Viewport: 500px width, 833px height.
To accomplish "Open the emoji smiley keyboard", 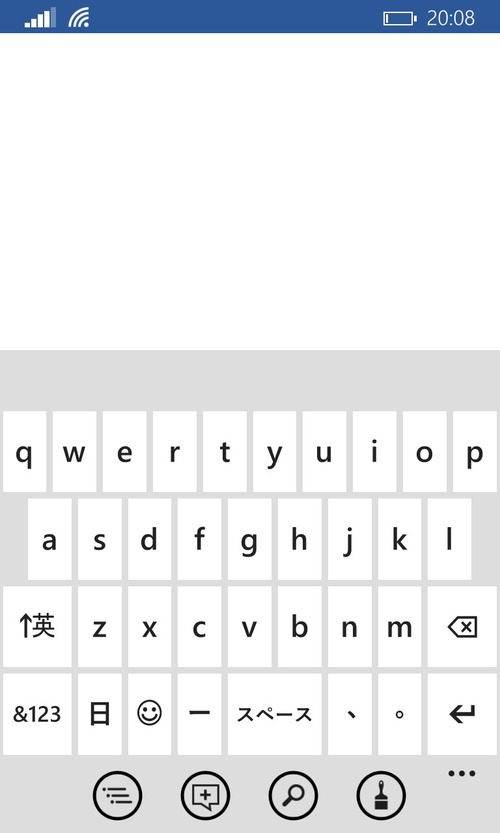I will [x=149, y=715].
